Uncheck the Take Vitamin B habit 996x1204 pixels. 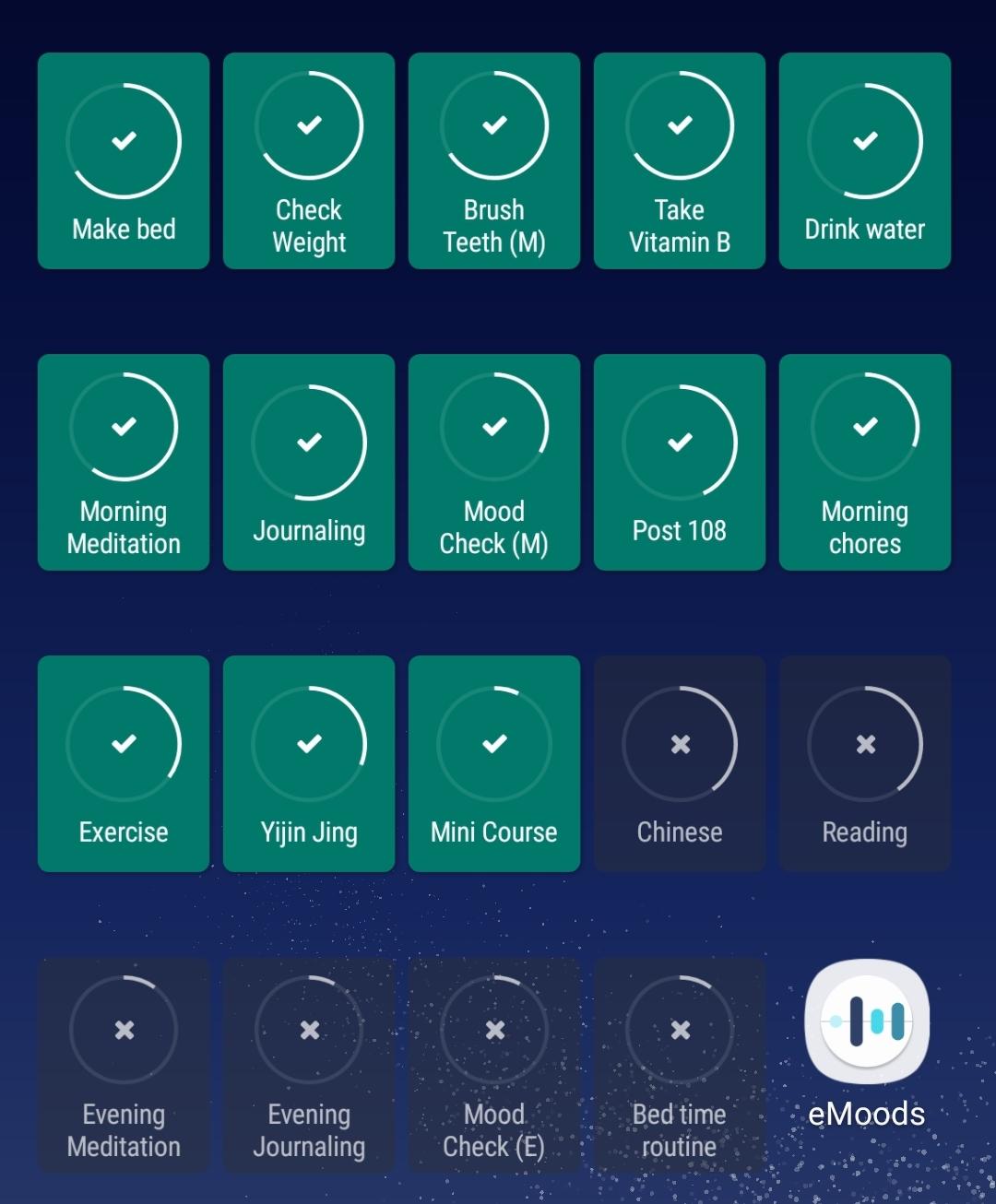point(680,160)
